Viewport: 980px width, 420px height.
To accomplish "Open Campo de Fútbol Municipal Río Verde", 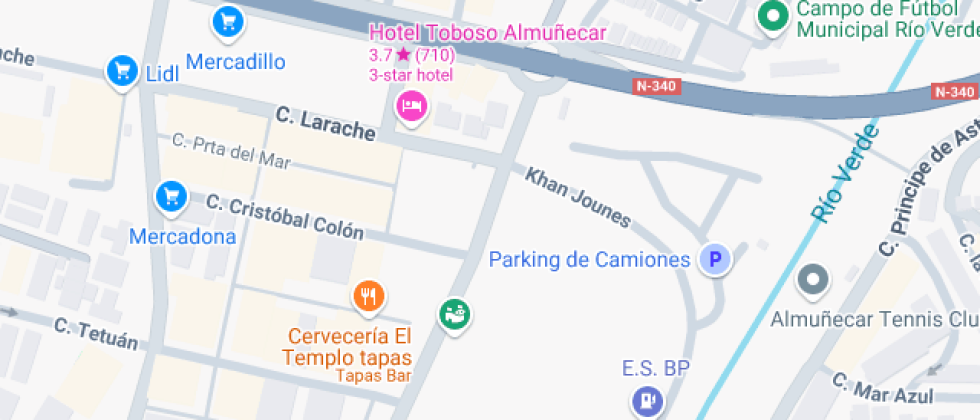I will [x=772, y=17].
